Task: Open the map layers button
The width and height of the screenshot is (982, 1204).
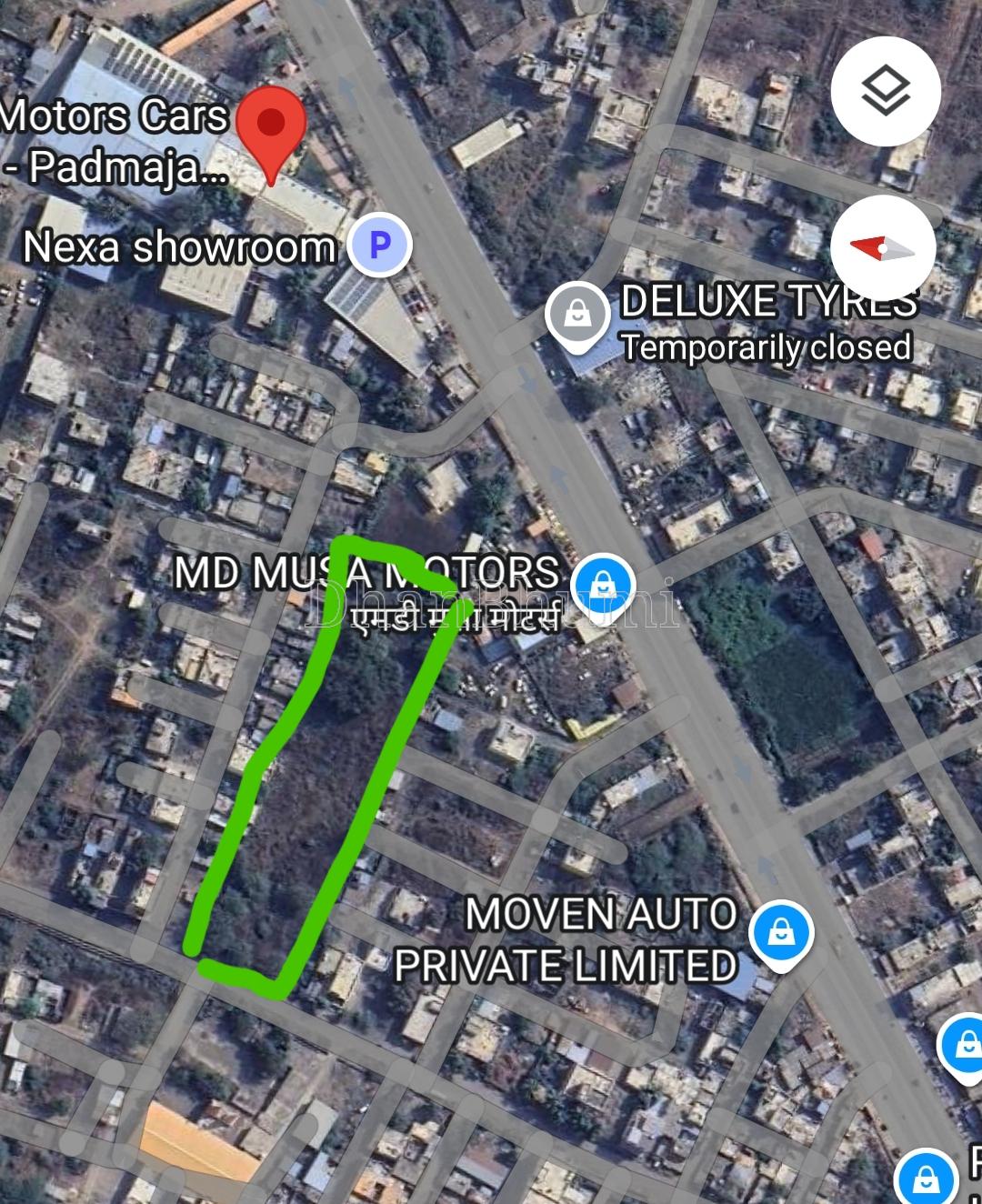Action: (885, 91)
